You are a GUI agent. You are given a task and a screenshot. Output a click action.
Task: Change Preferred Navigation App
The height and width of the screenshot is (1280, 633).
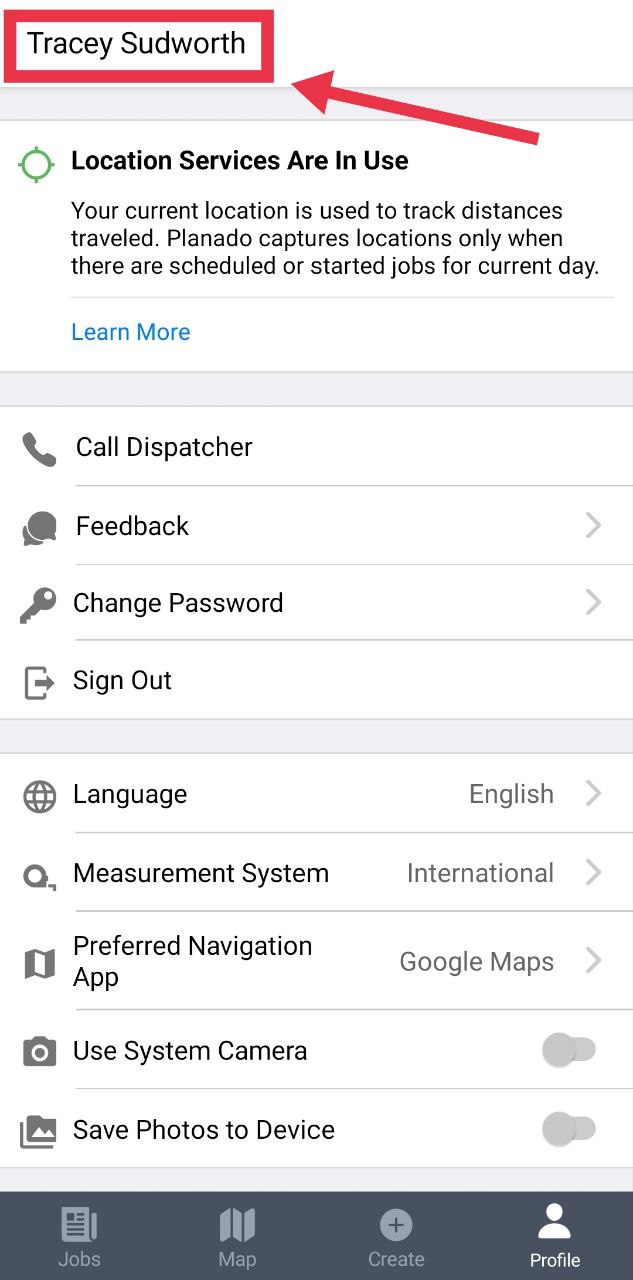point(316,962)
